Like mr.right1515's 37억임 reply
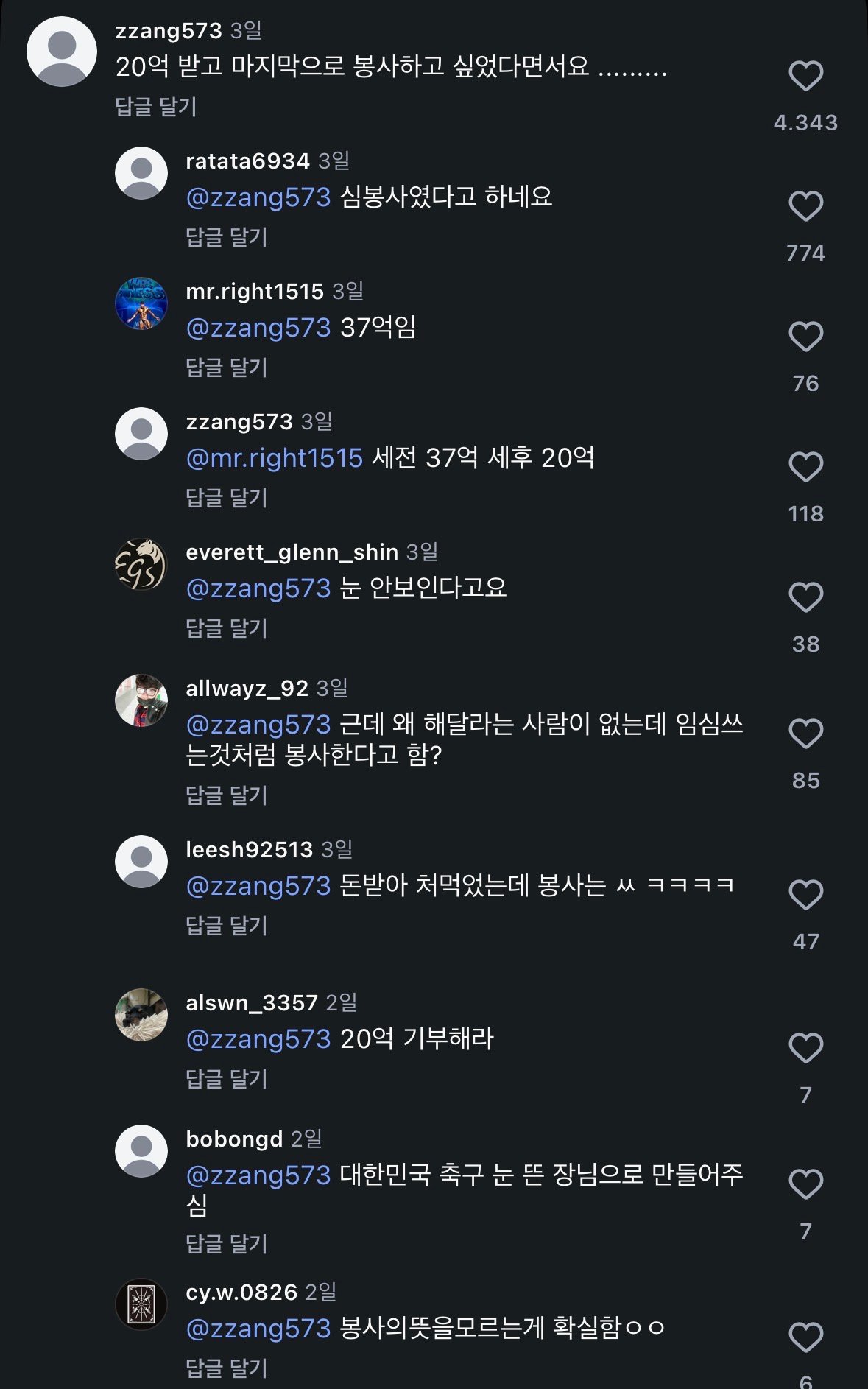Screen dimensions: 868x1389 (x=805, y=337)
